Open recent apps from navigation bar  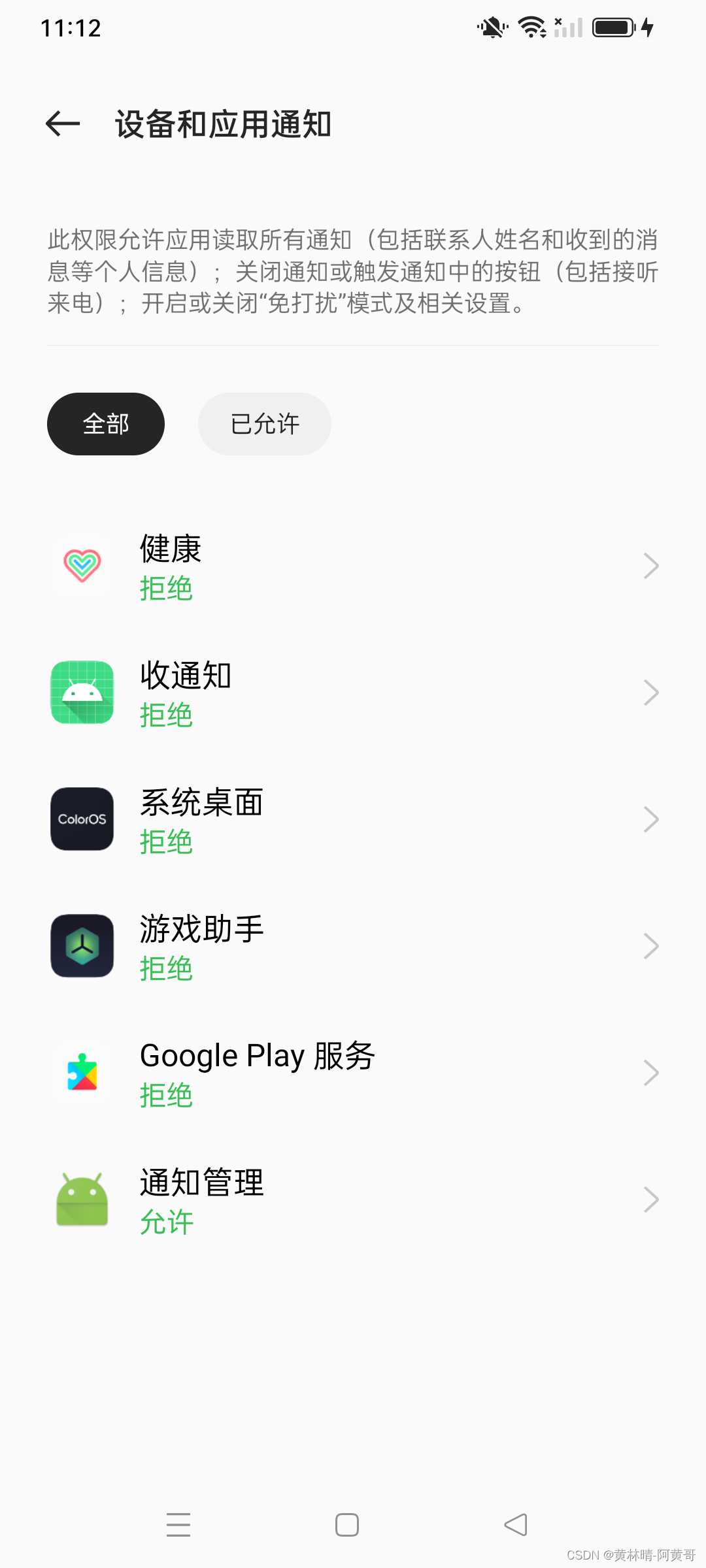click(178, 1525)
